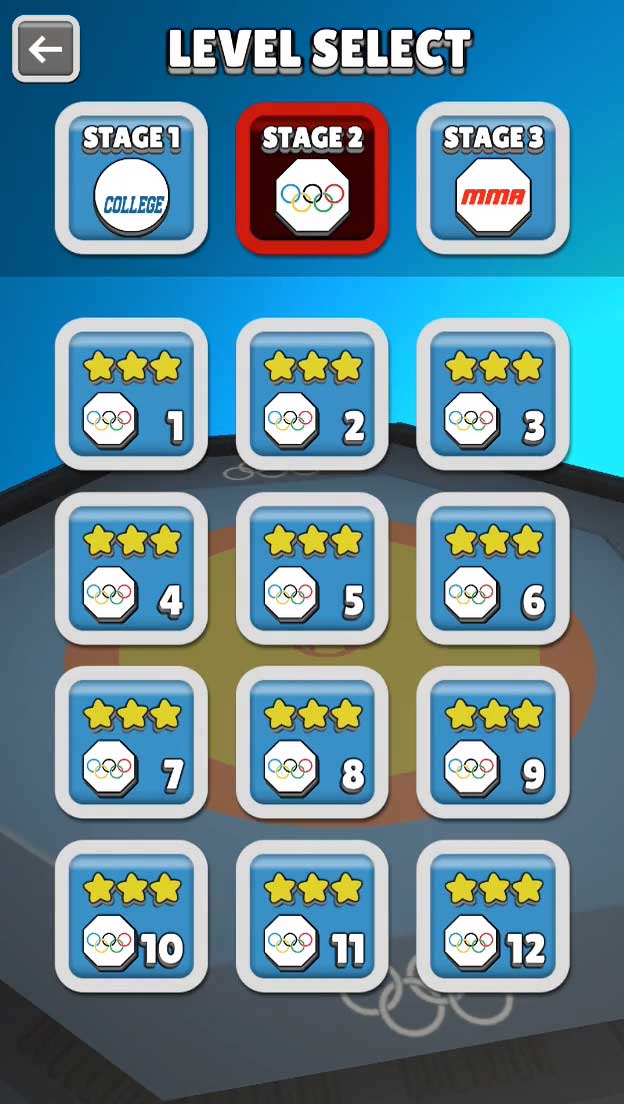Select the Stage 2 Olympic tab

[312, 178]
